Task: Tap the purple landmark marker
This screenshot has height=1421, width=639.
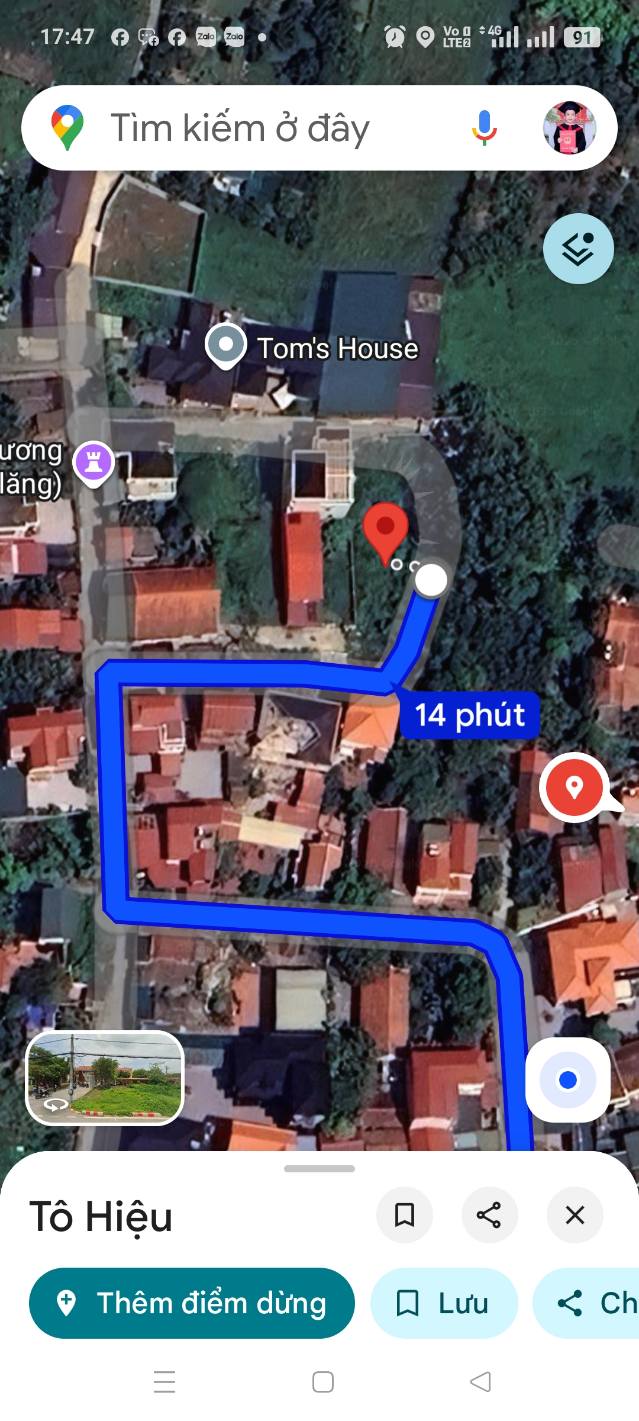Action: click(x=94, y=462)
